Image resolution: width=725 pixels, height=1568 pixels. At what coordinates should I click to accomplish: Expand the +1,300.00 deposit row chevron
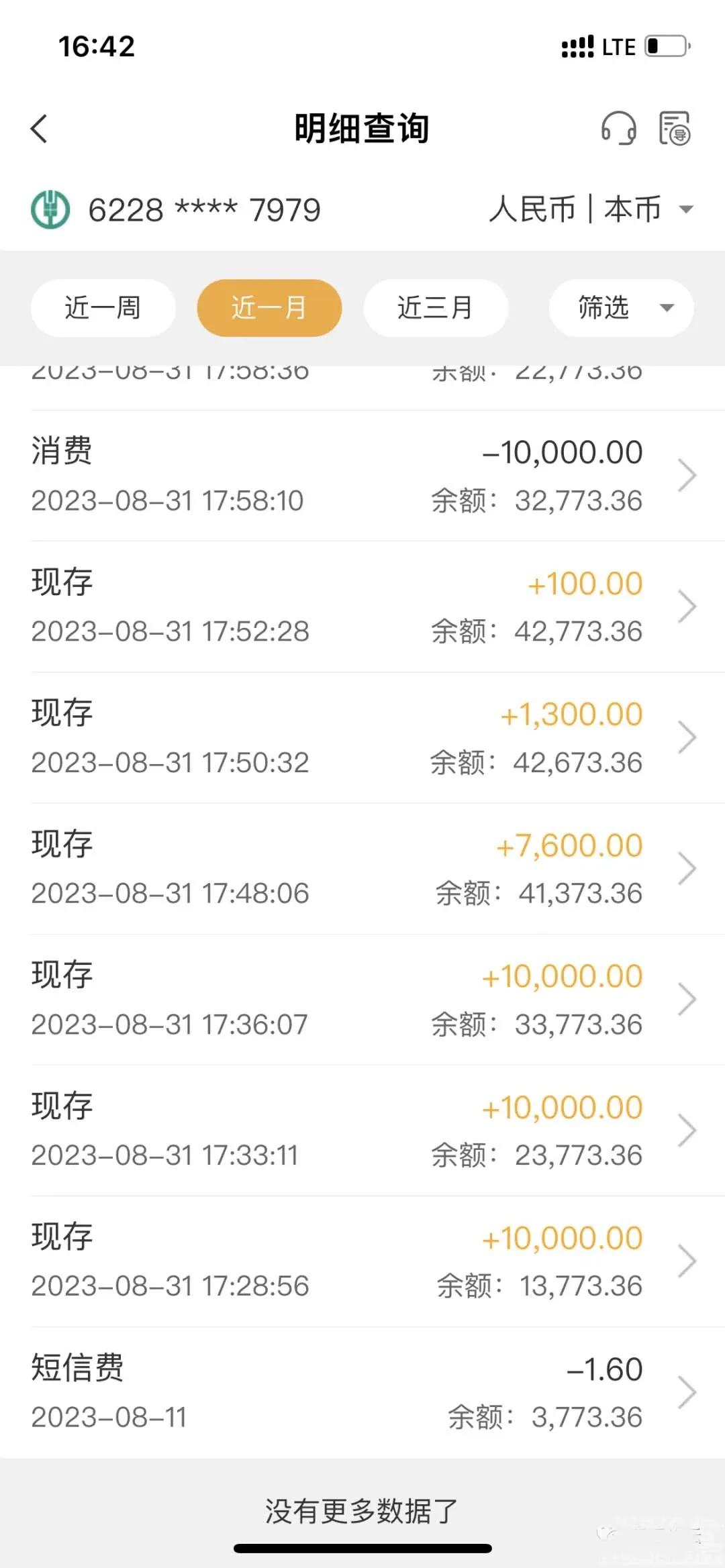689,736
